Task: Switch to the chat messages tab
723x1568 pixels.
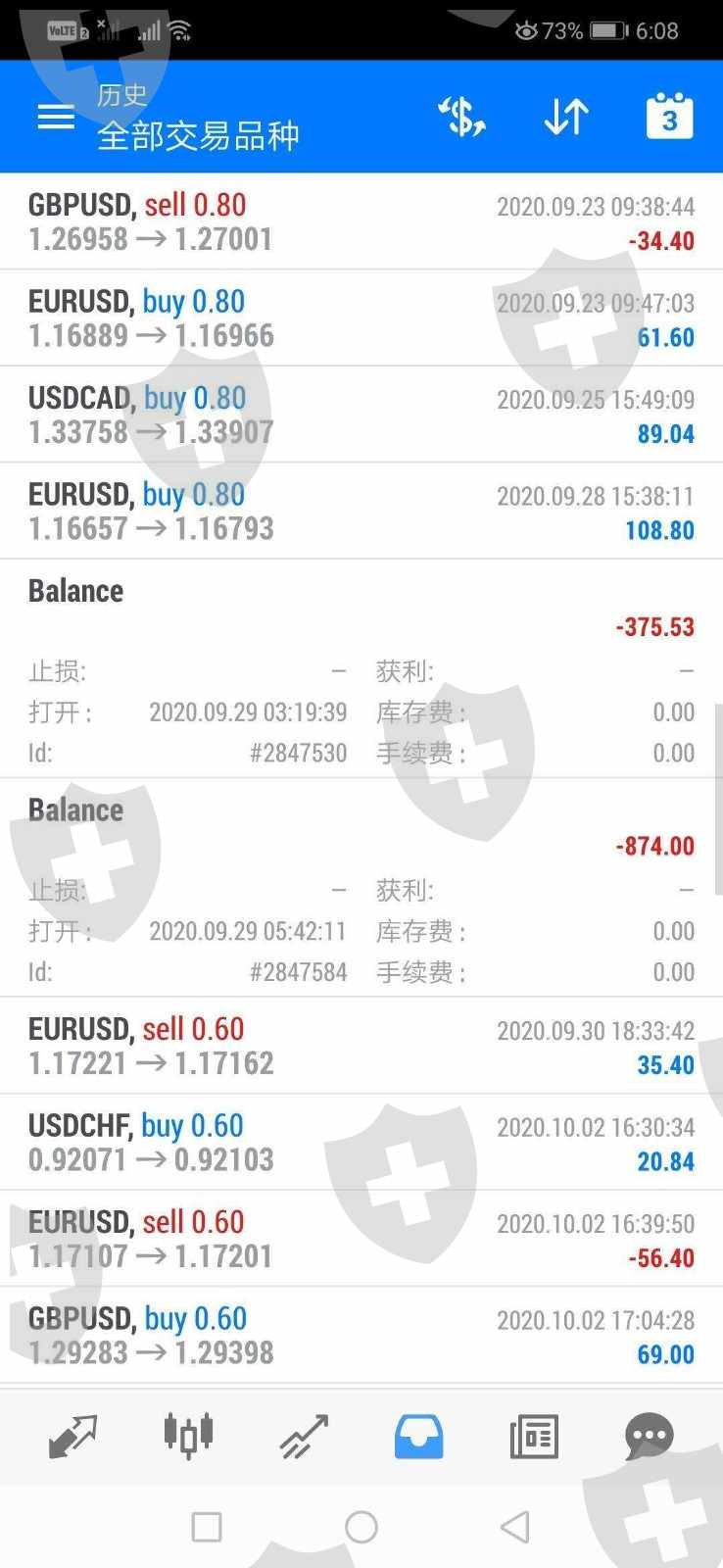Action: pos(649,1437)
